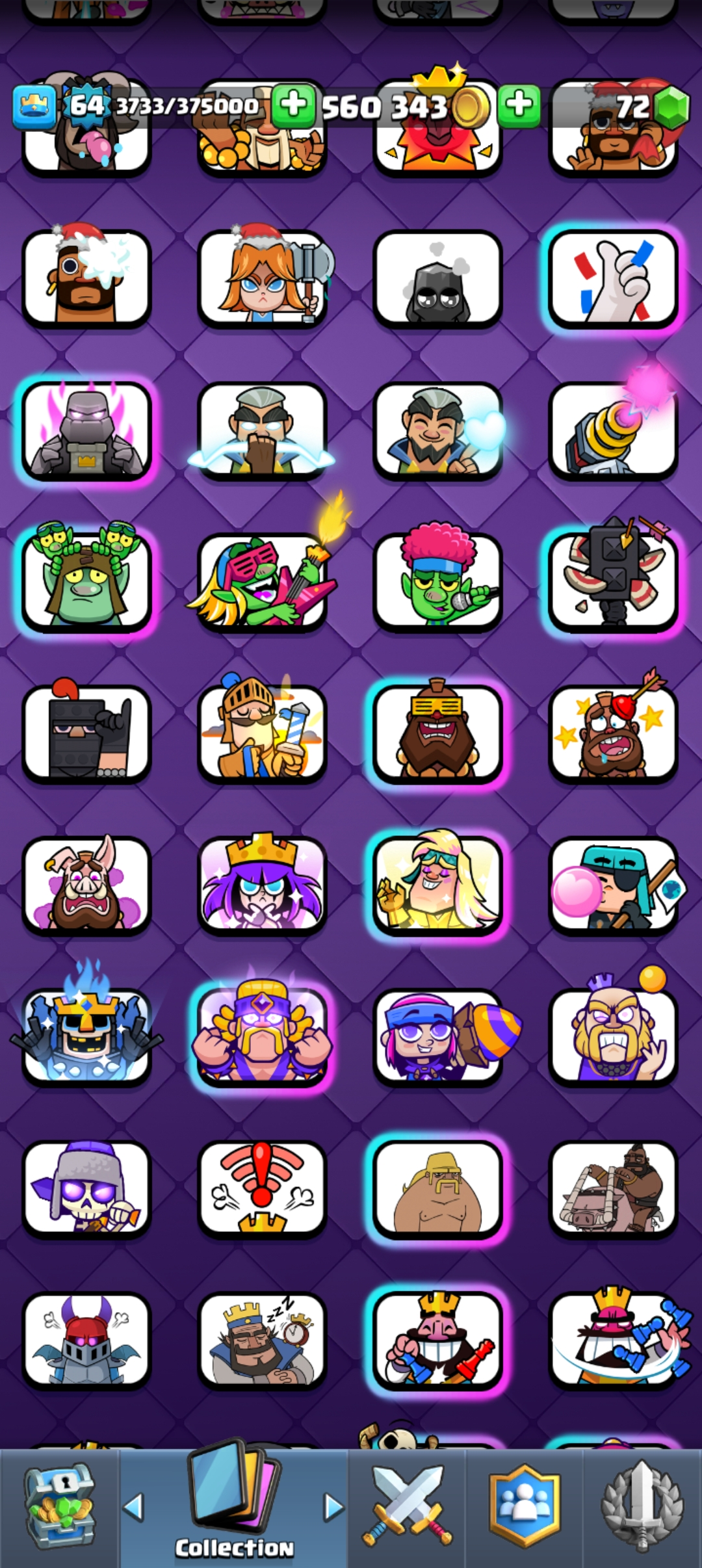Select the thumbs-up confetti emote
Screen dimensions: 702x1568
tap(613, 280)
